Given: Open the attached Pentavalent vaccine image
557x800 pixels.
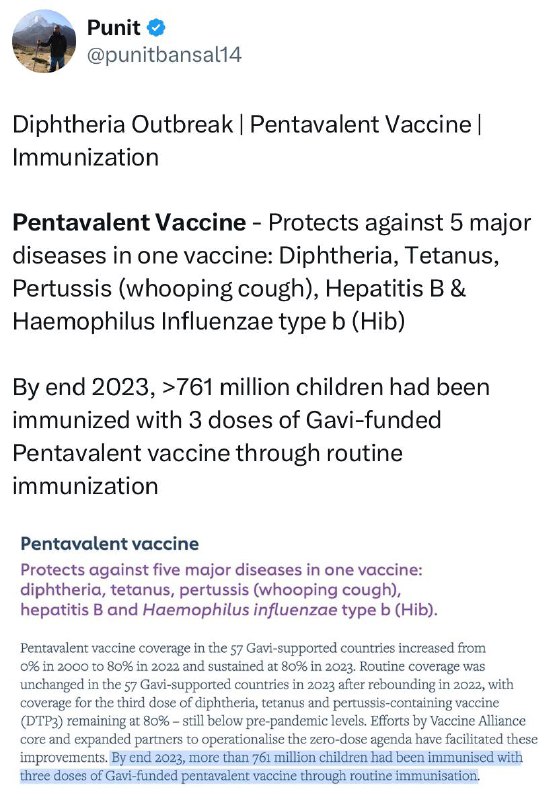Looking at the screenshot, I should 278,658.
